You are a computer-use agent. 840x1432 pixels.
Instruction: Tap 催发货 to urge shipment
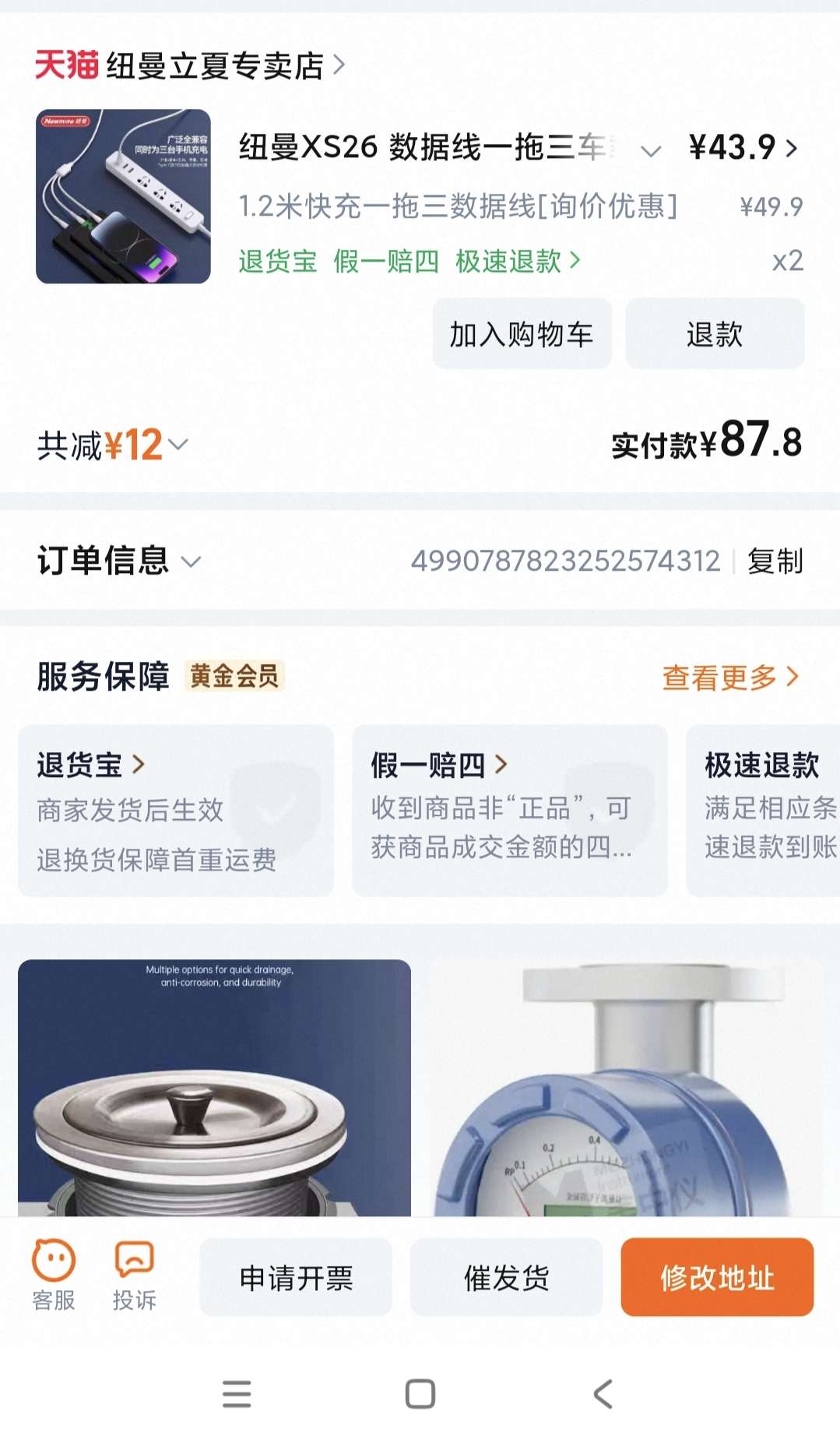click(x=506, y=1277)
